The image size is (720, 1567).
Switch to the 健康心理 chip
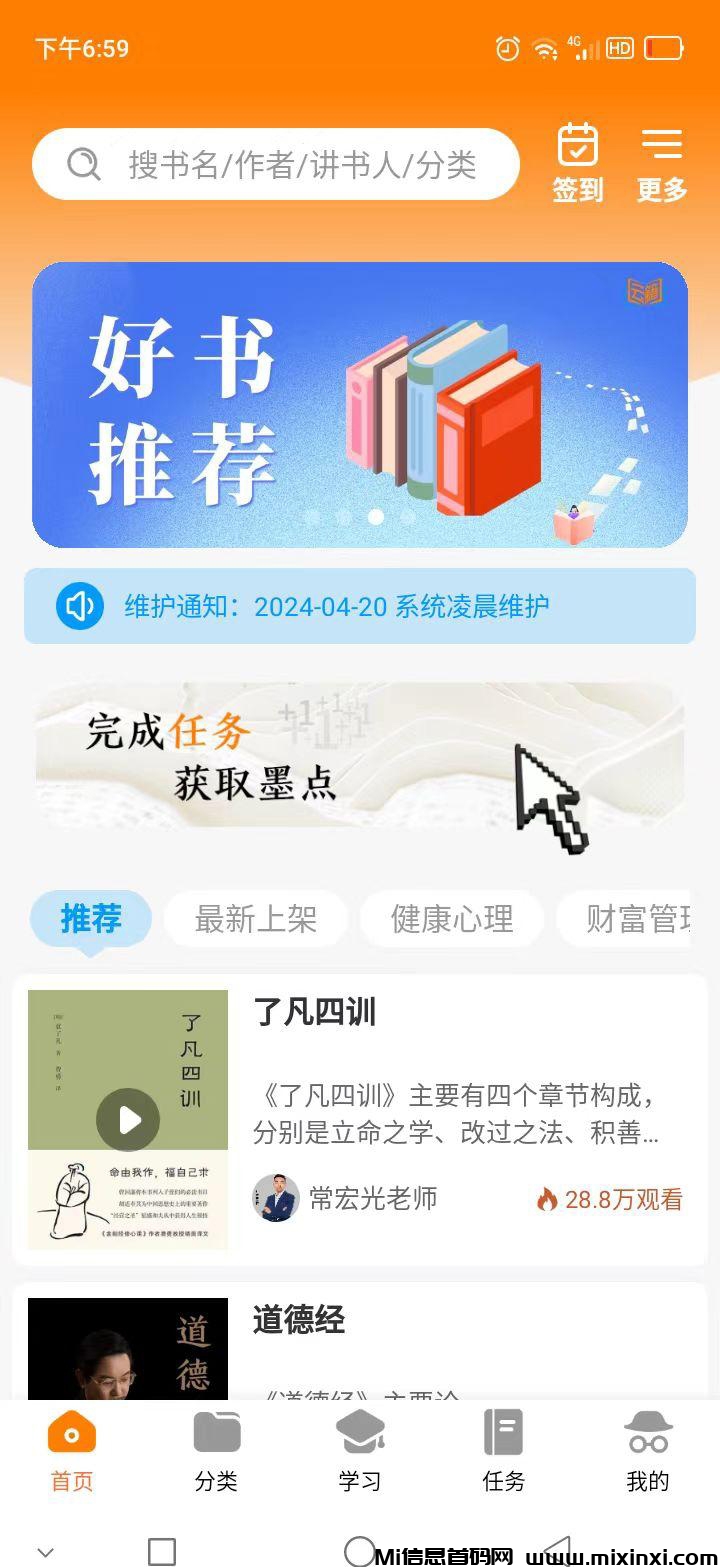pos(451,918)
